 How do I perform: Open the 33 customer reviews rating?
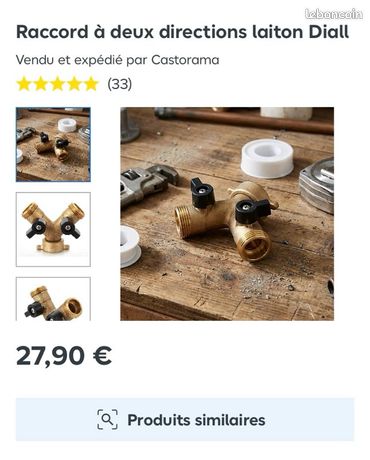74,84
